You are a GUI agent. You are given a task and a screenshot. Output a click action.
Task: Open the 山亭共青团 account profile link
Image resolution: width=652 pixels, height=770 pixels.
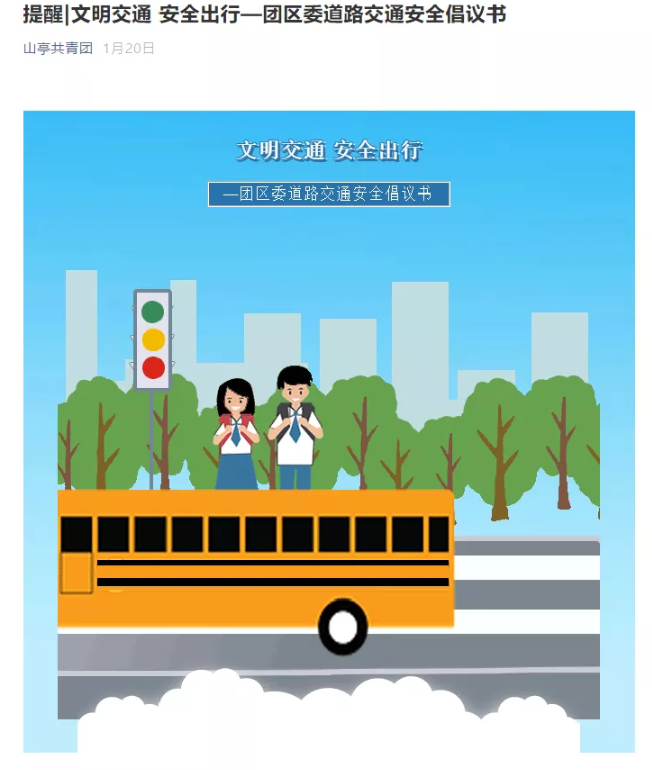click(x=58, y=48)
